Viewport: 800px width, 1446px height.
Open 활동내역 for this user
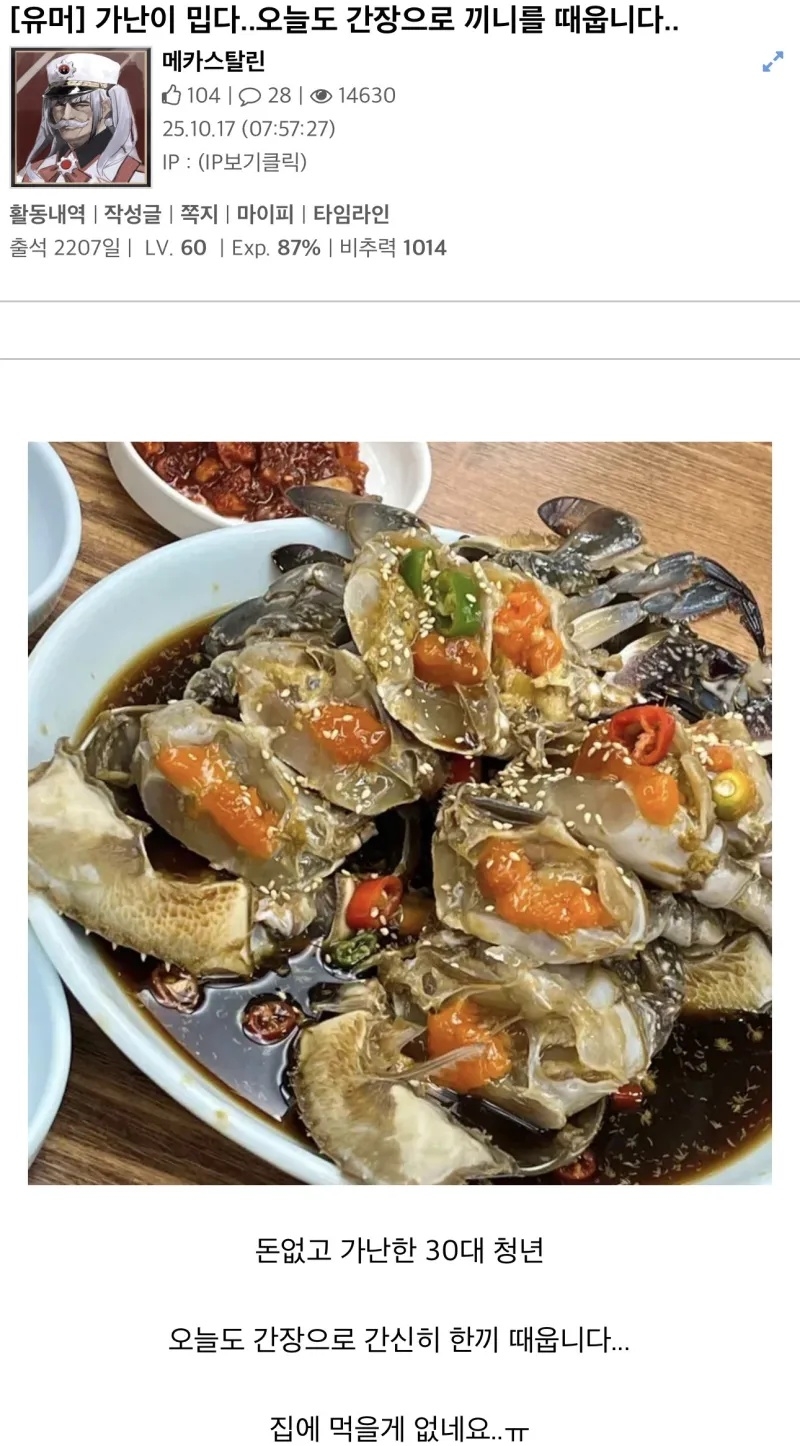coord(48,214)
